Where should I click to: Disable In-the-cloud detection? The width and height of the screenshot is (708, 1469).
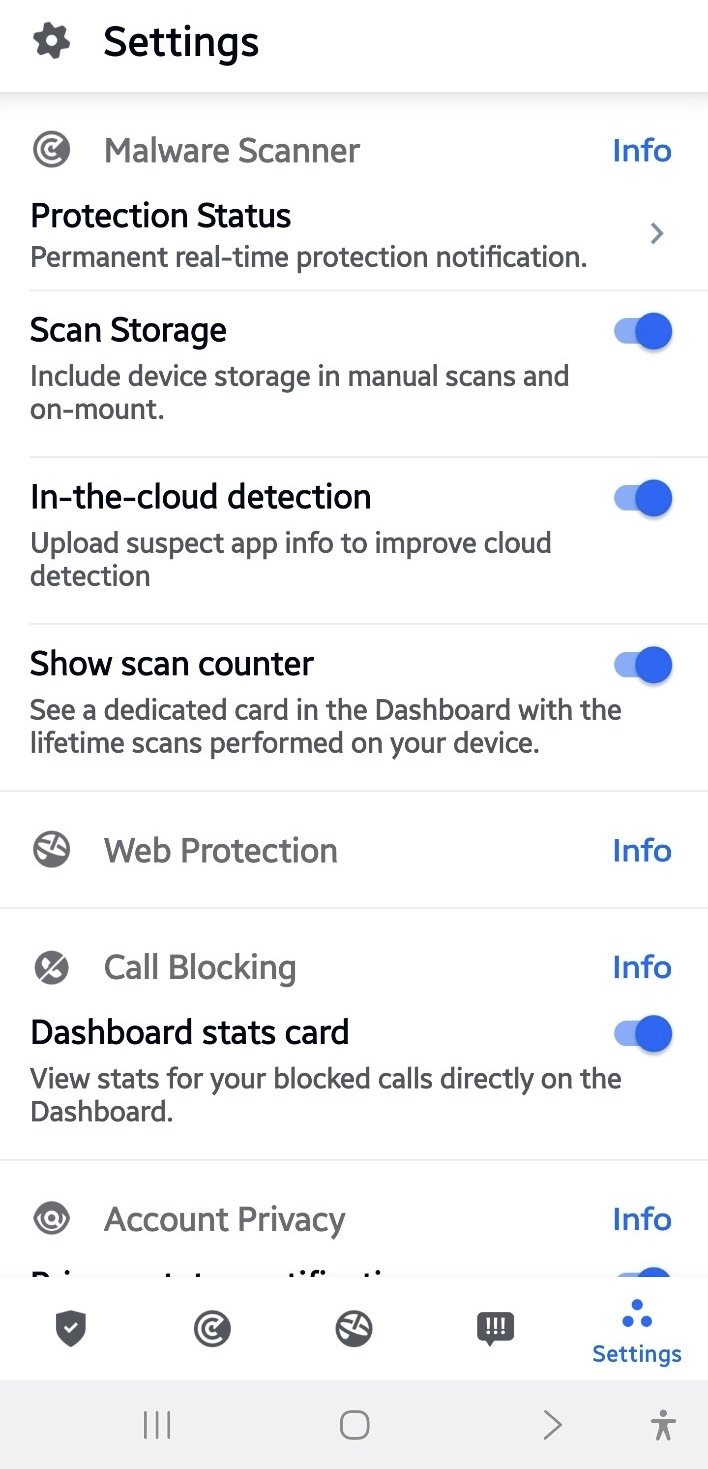point(643,498)
